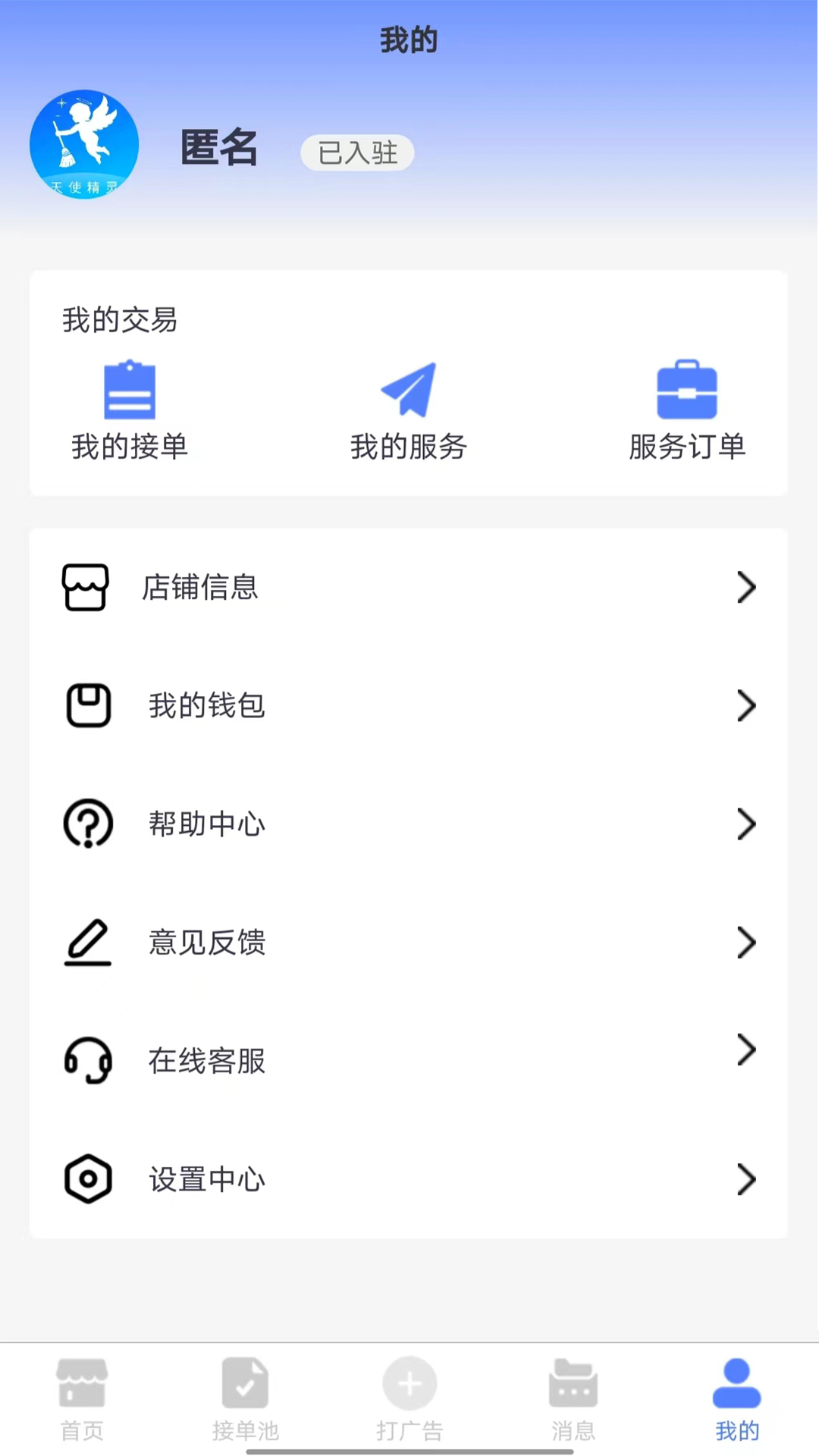The image size is (819, 1456).
Task: Expand the 店铺信息 row chevron
Action: tap(746, 588)
